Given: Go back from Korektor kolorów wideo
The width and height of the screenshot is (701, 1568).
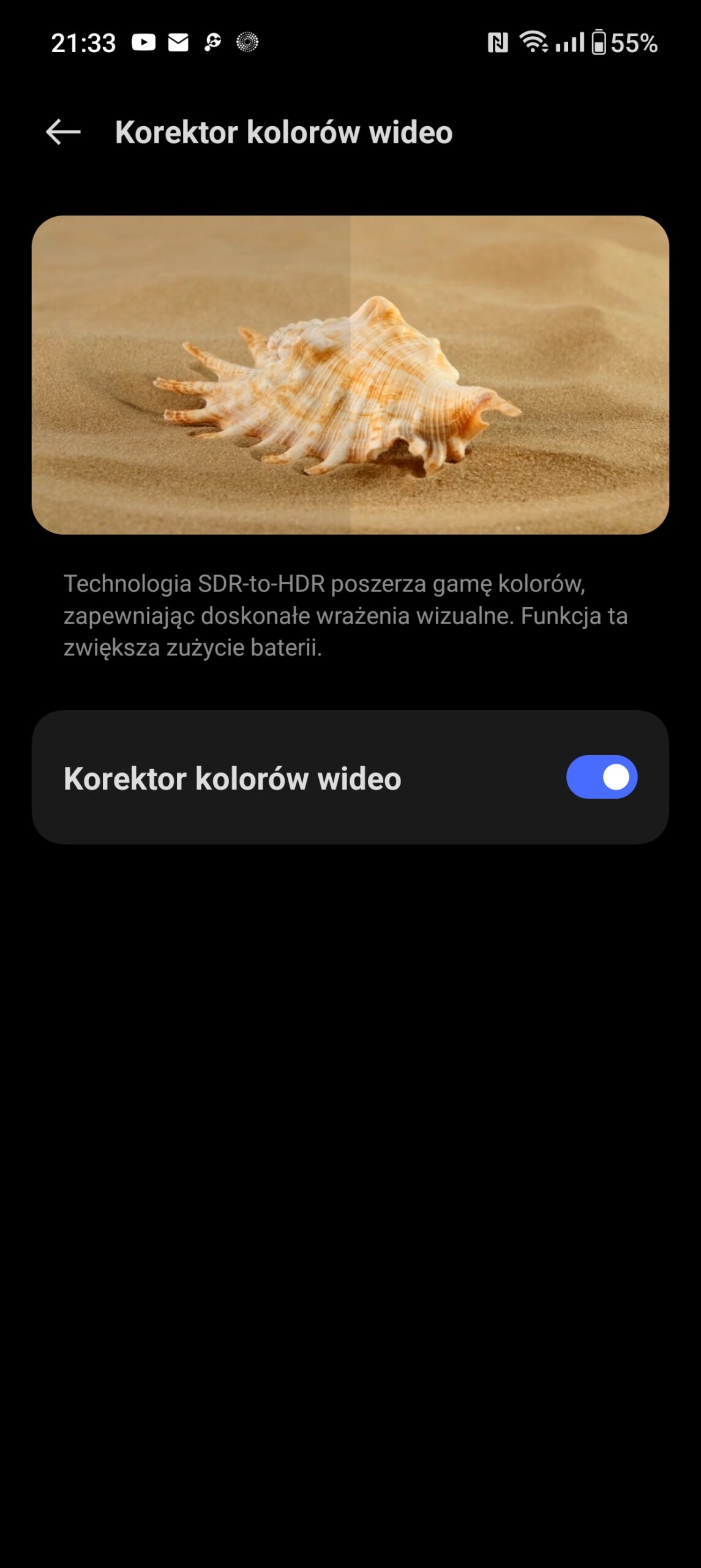Looking at the screenshot, I should click(63, 132).
